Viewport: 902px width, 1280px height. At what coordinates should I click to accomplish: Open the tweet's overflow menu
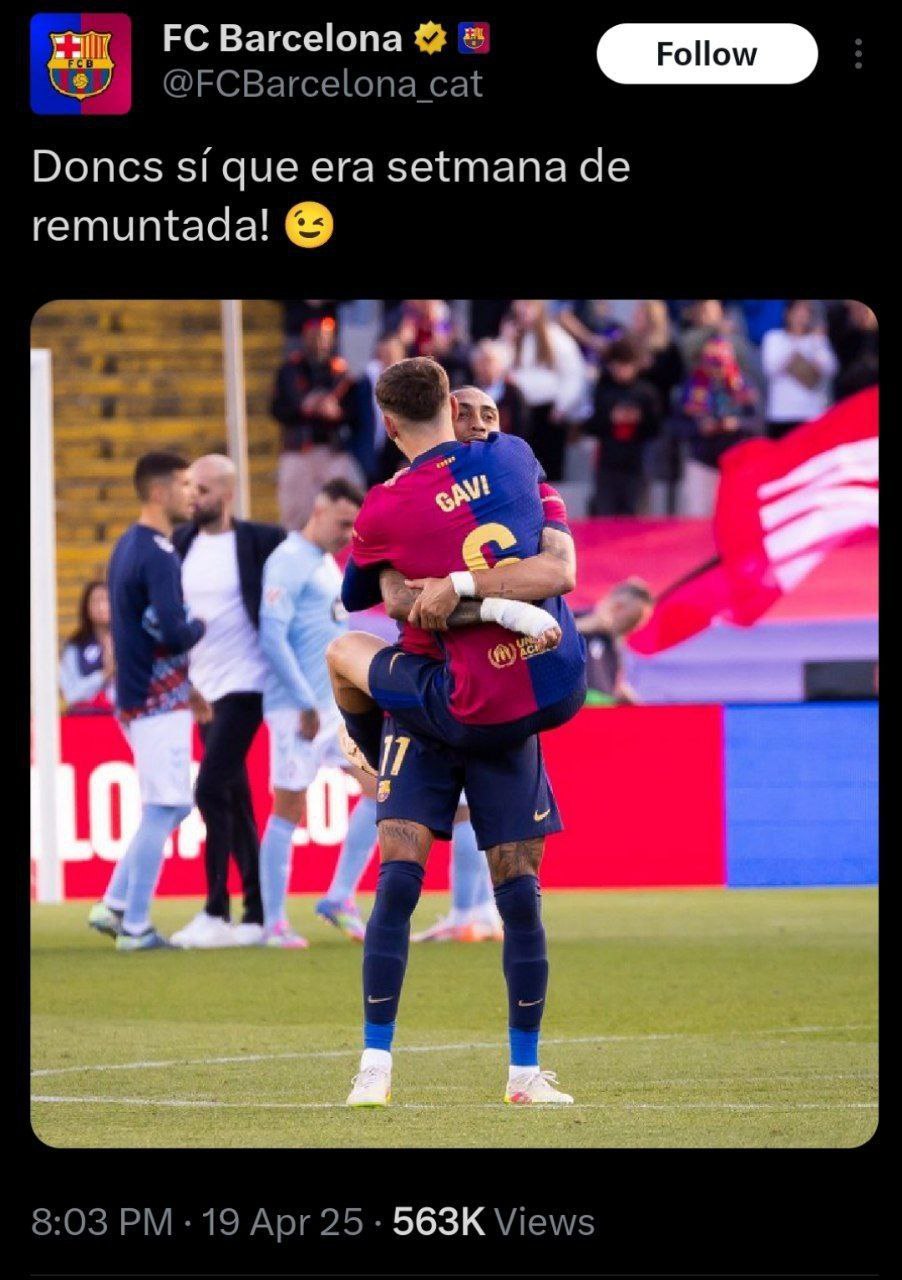tap(858, 54)
